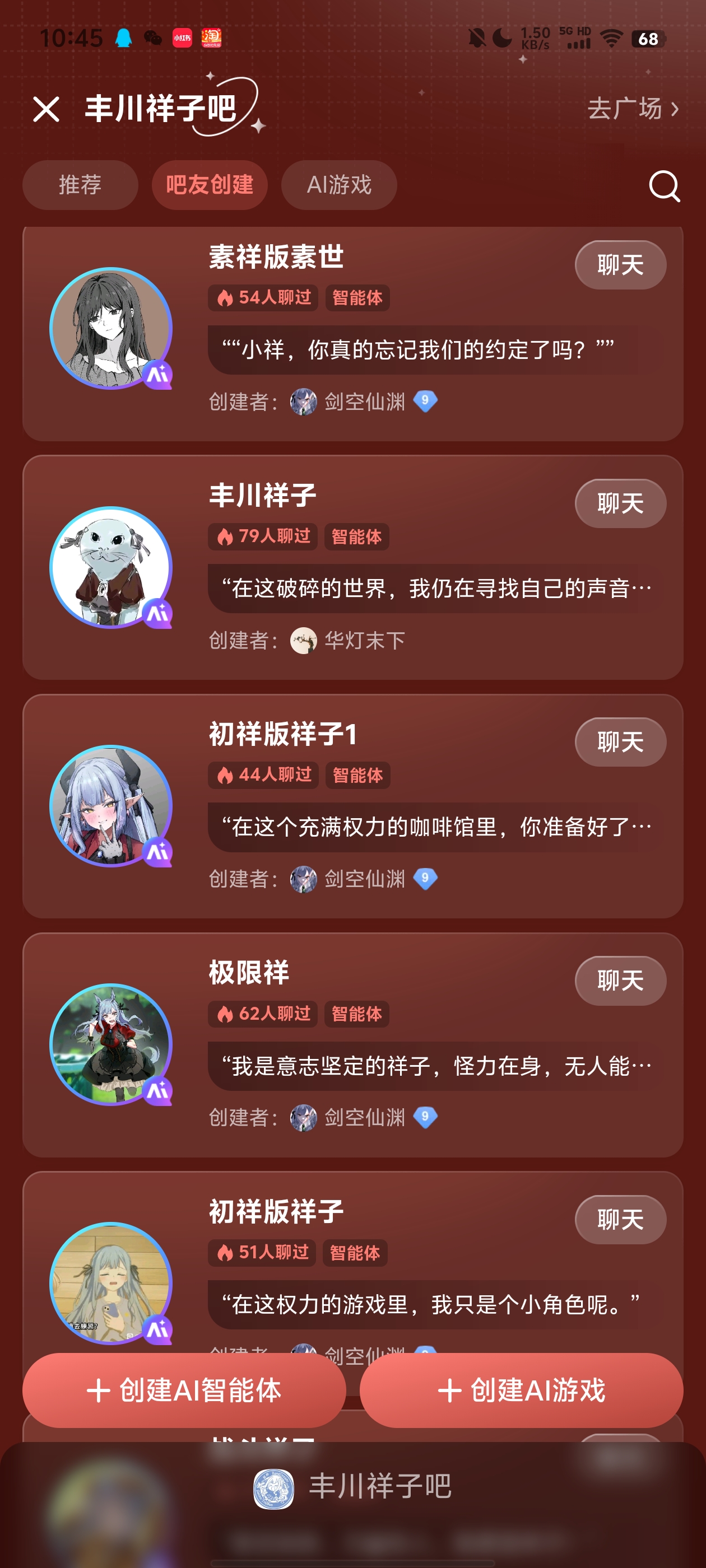Tap 创建AI游戏 button
This screenshot has width=706, height=1568.
[522, 1390]
